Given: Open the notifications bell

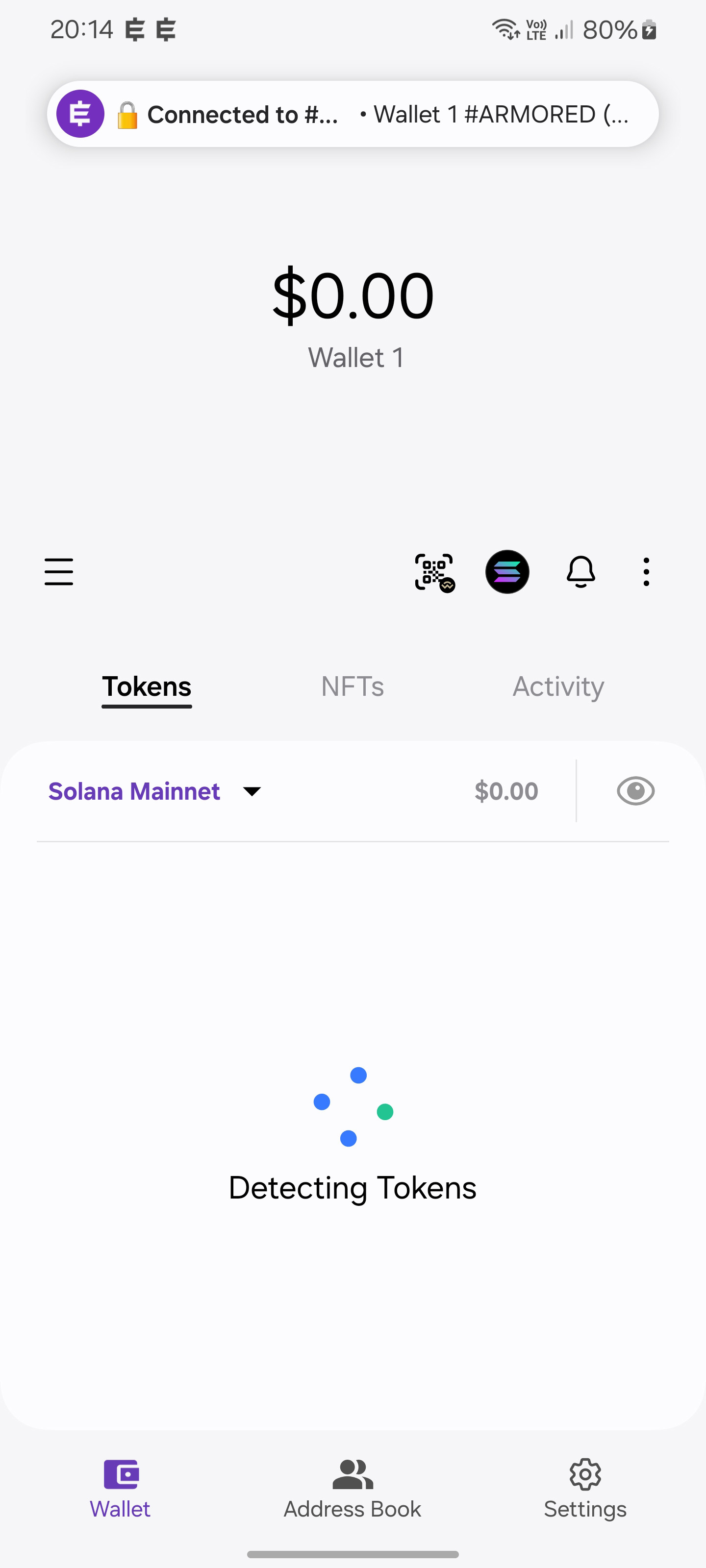Looking at the screenshot, I should [x=580, y=571].
